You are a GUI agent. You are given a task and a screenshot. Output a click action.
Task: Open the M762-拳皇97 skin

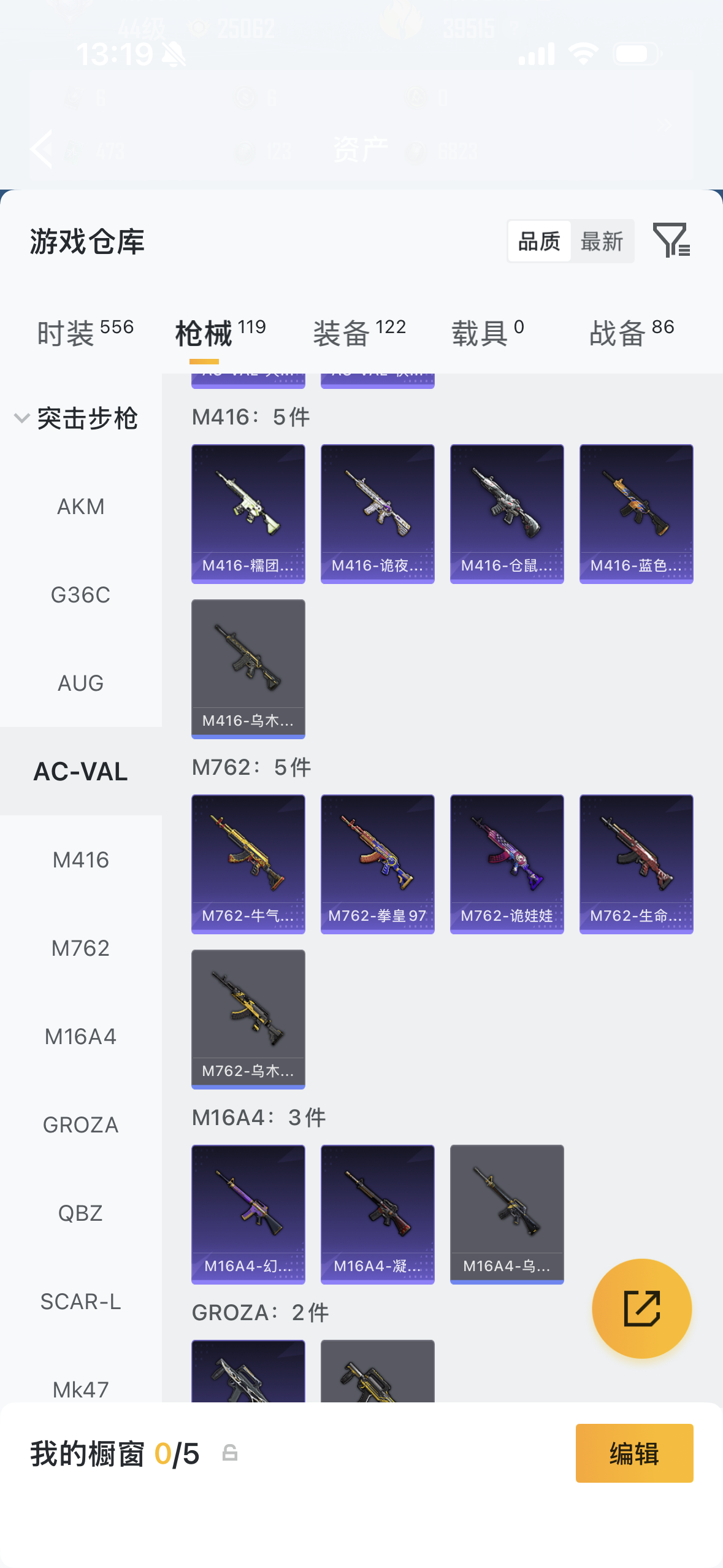[x=378, y=864]
